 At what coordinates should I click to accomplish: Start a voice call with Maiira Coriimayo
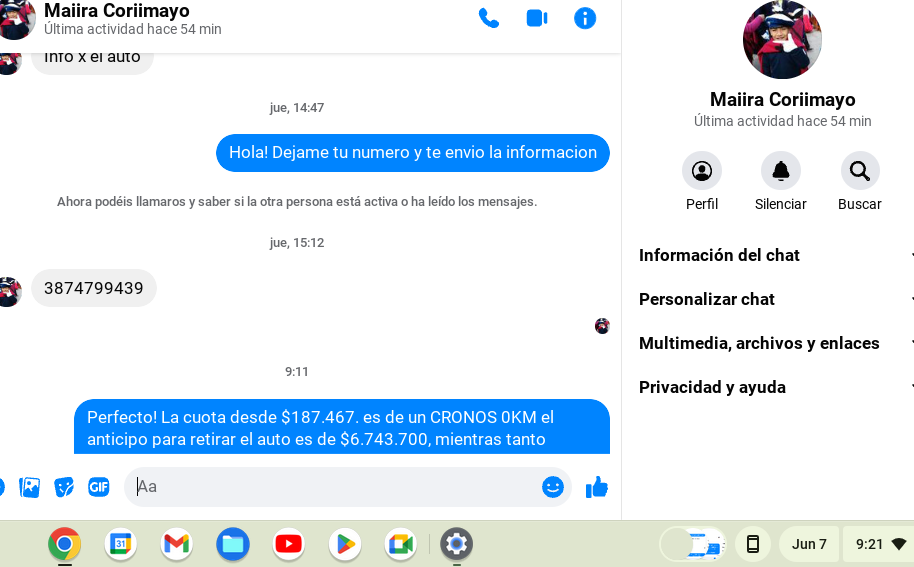click(x=488, y=18)
